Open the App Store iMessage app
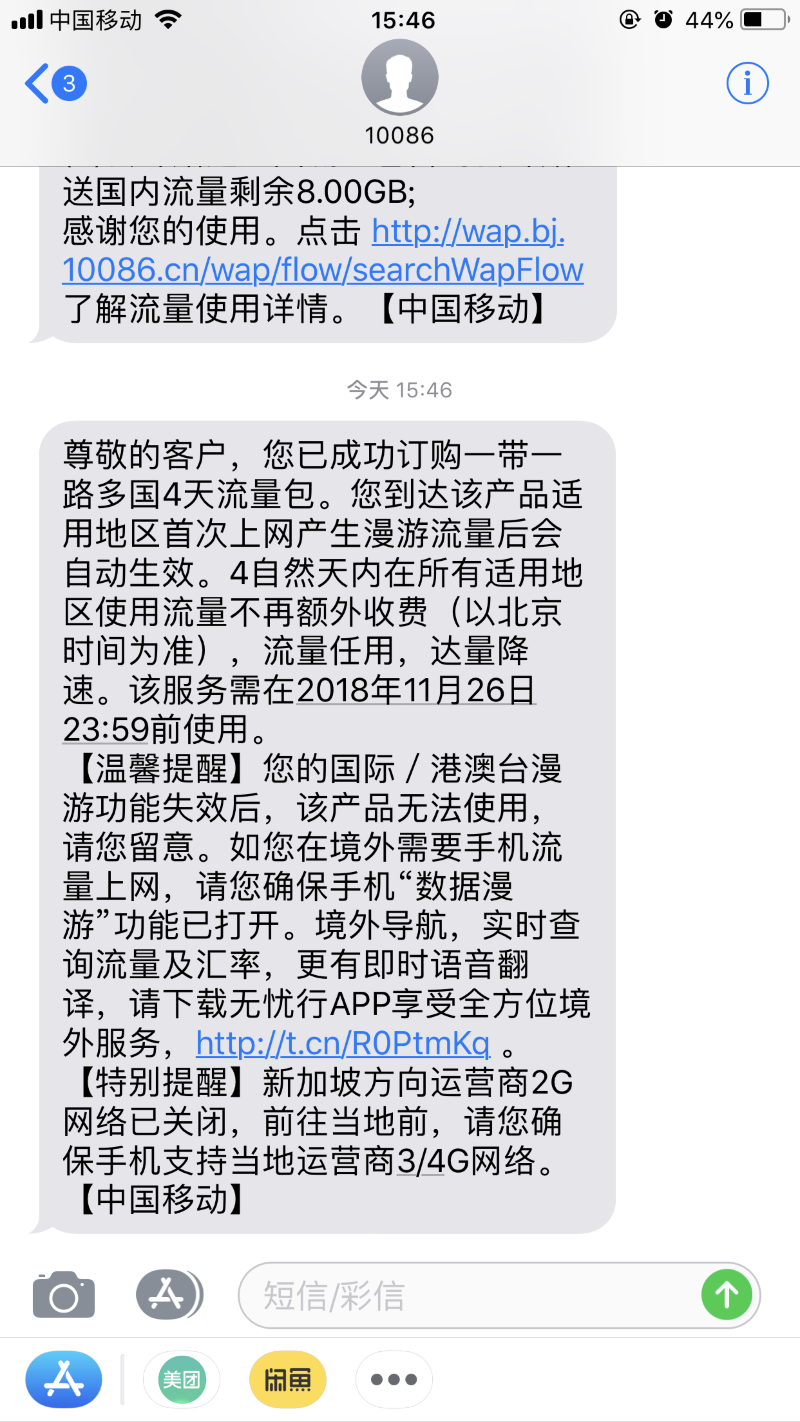The width and height of the screenshot is (800, 1422). (x=64, y=1380)
